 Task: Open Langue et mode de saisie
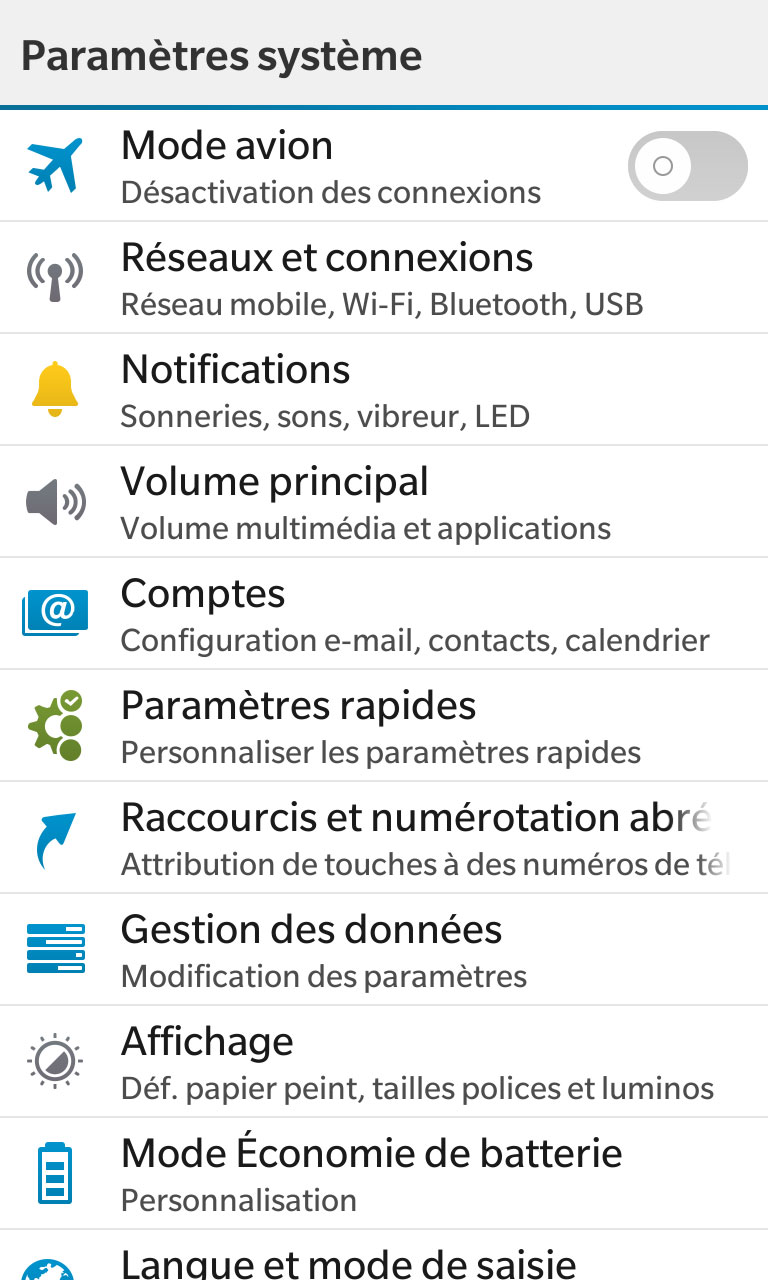point(384,1256)
